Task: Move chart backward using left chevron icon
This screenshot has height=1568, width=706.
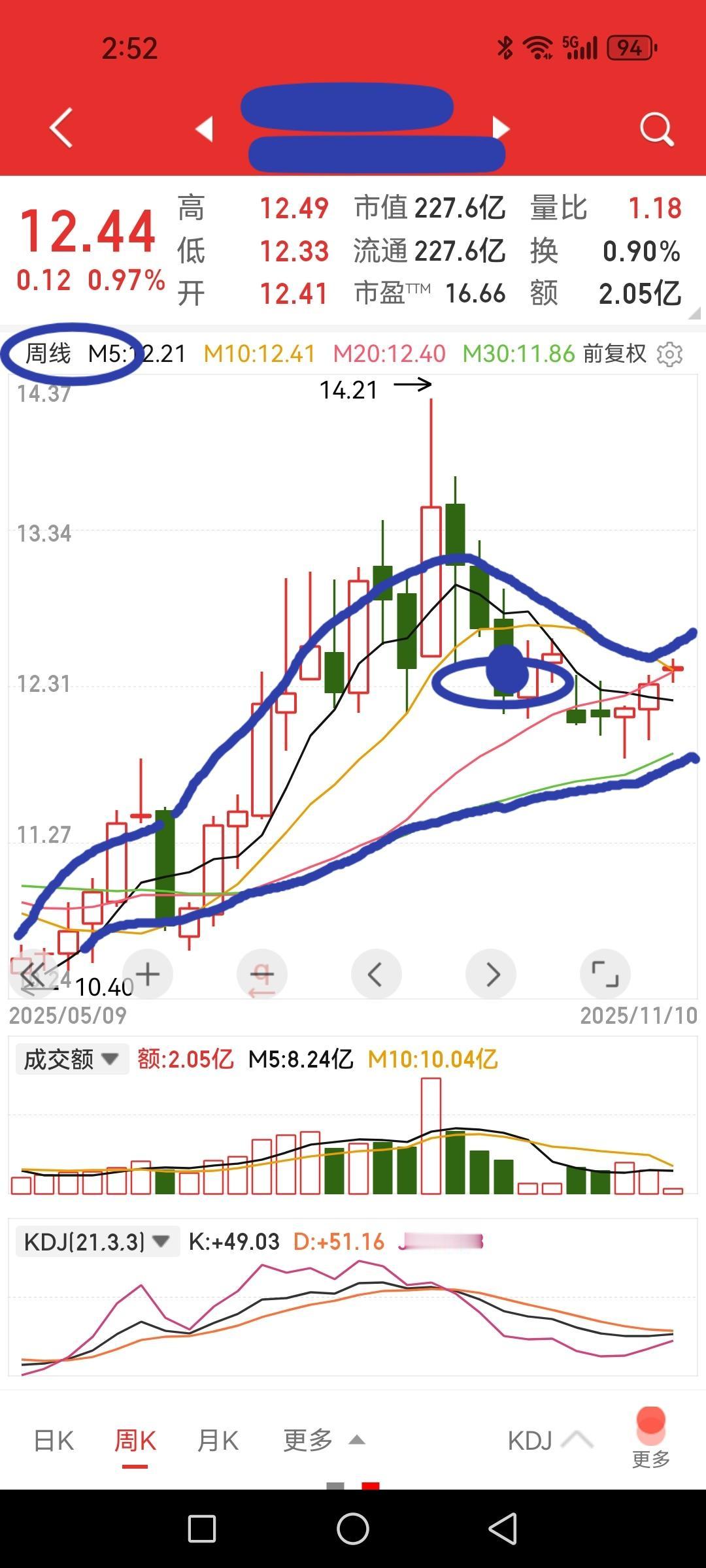Action: [x=376, y=973]
